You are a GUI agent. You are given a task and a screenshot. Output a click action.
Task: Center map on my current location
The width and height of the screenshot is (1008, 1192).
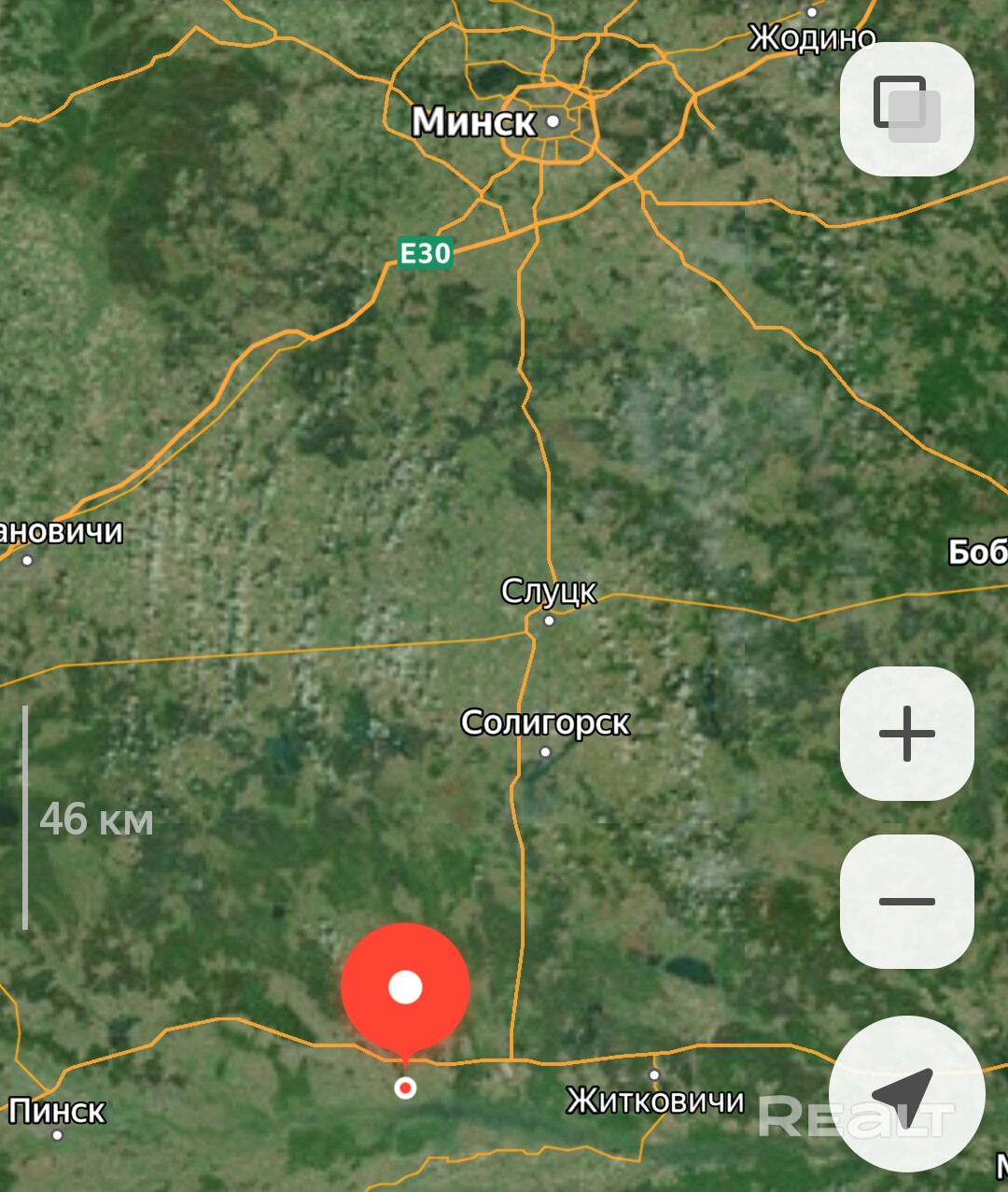(906, 1093)
